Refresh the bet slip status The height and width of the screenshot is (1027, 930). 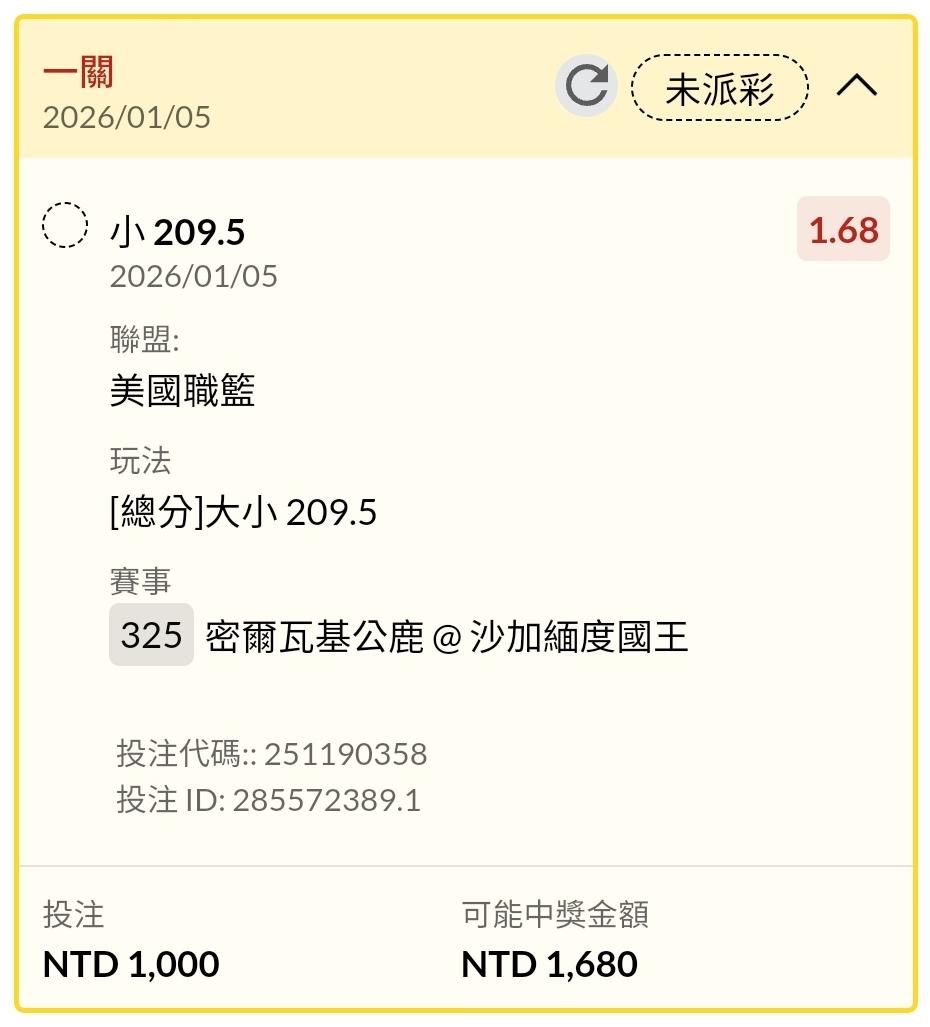(x=586, y=86)
